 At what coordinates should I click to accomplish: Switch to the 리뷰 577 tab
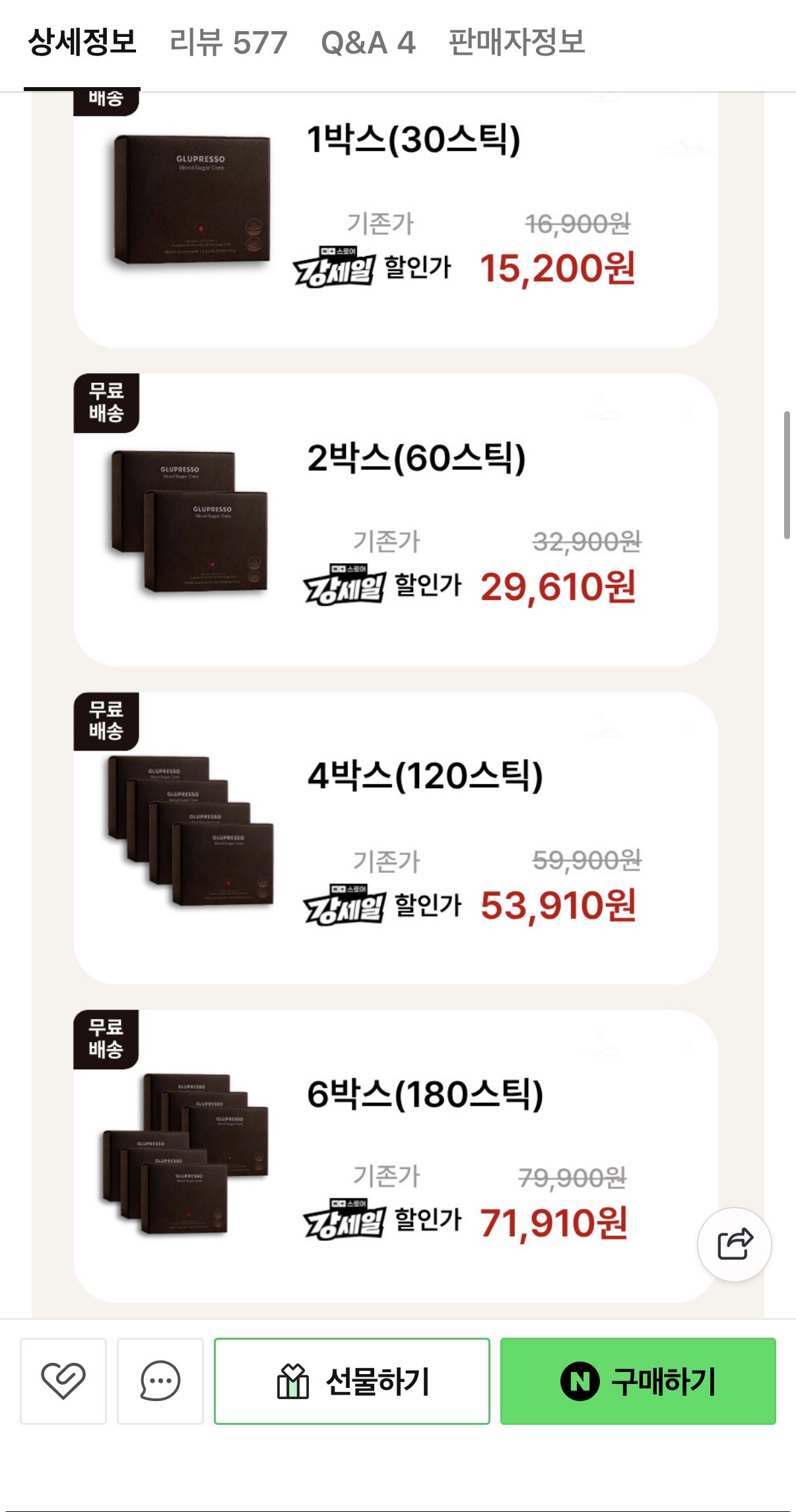coord(228,43)
